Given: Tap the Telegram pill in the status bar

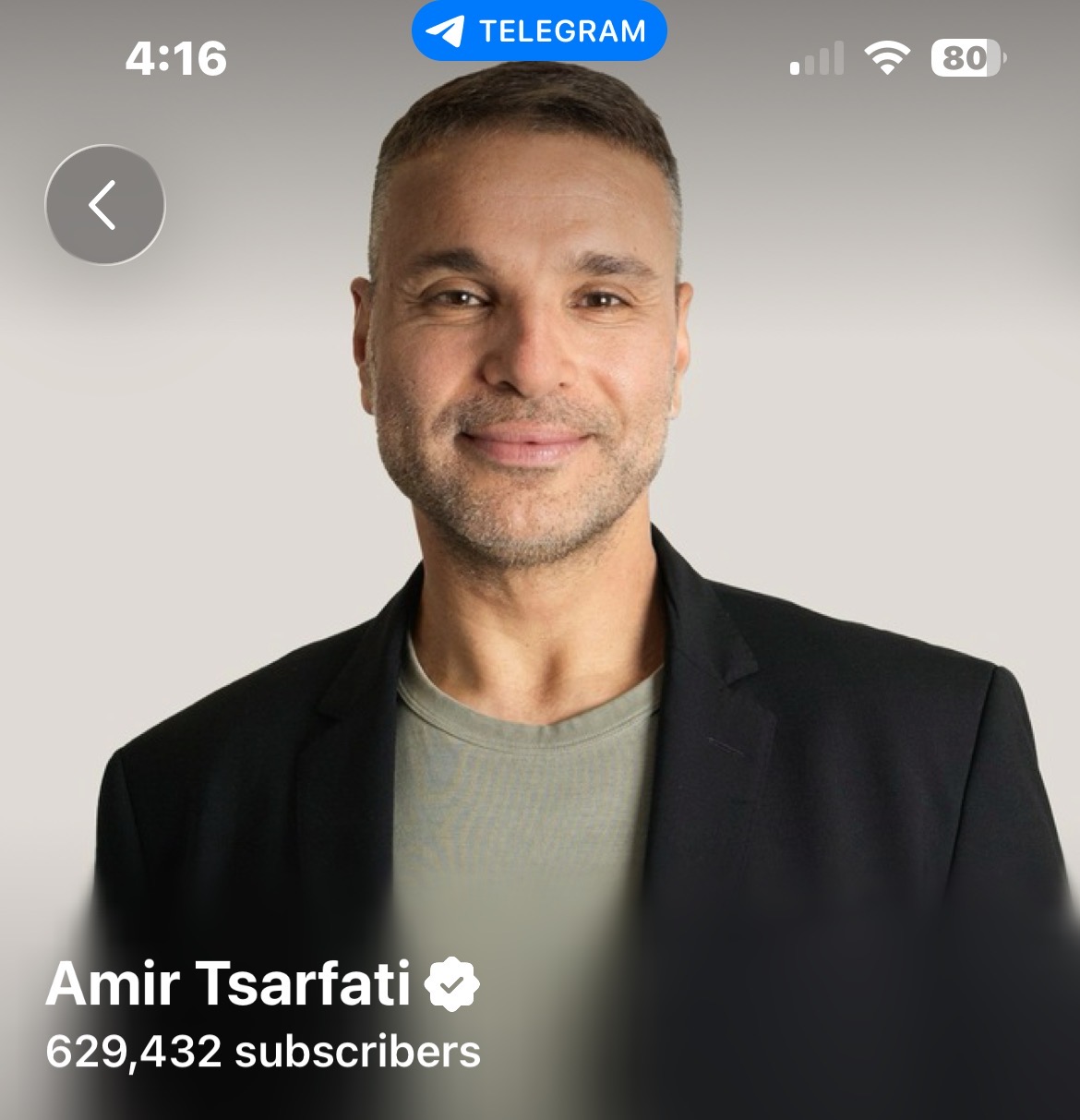Looking at the screenshot, I should coord(539,31).
